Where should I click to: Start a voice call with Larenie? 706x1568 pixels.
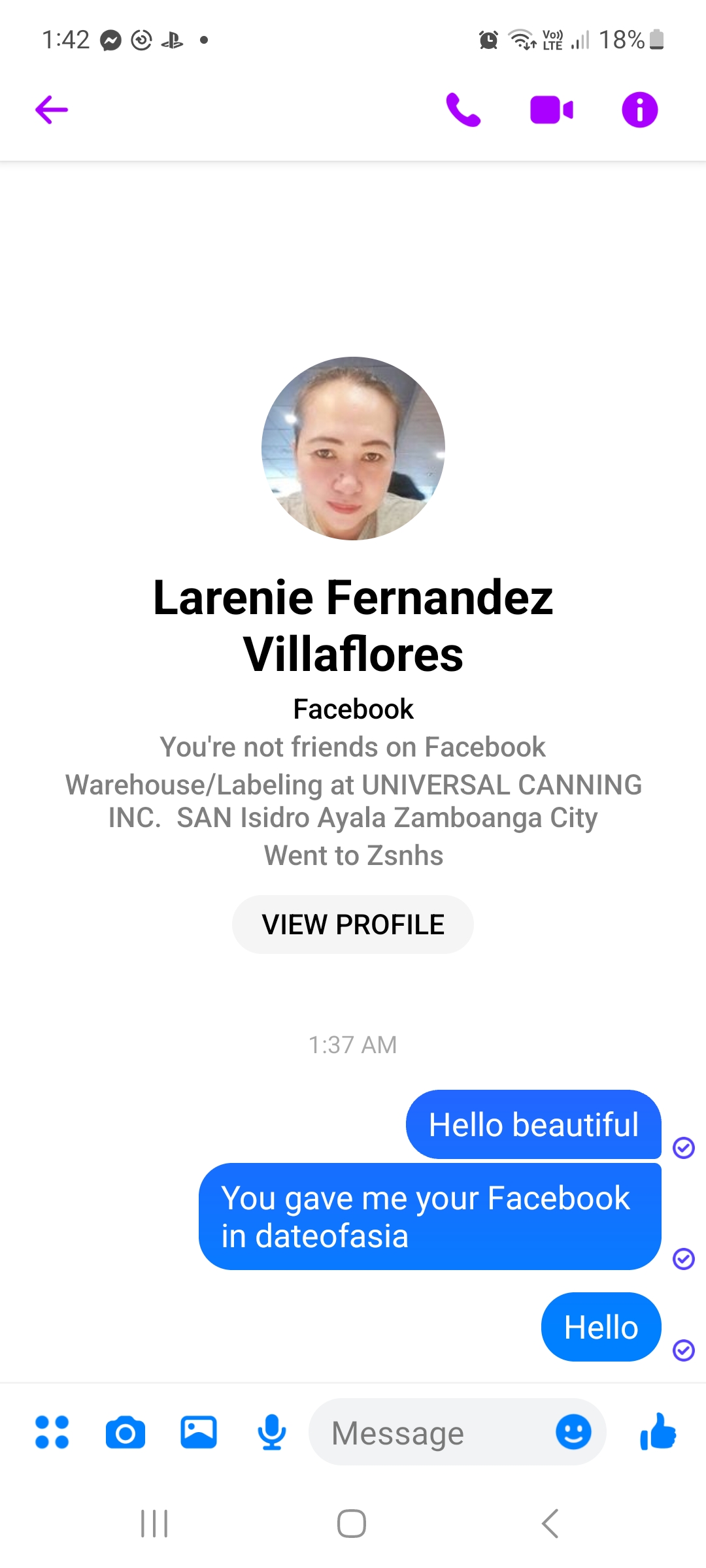[463, 110]
